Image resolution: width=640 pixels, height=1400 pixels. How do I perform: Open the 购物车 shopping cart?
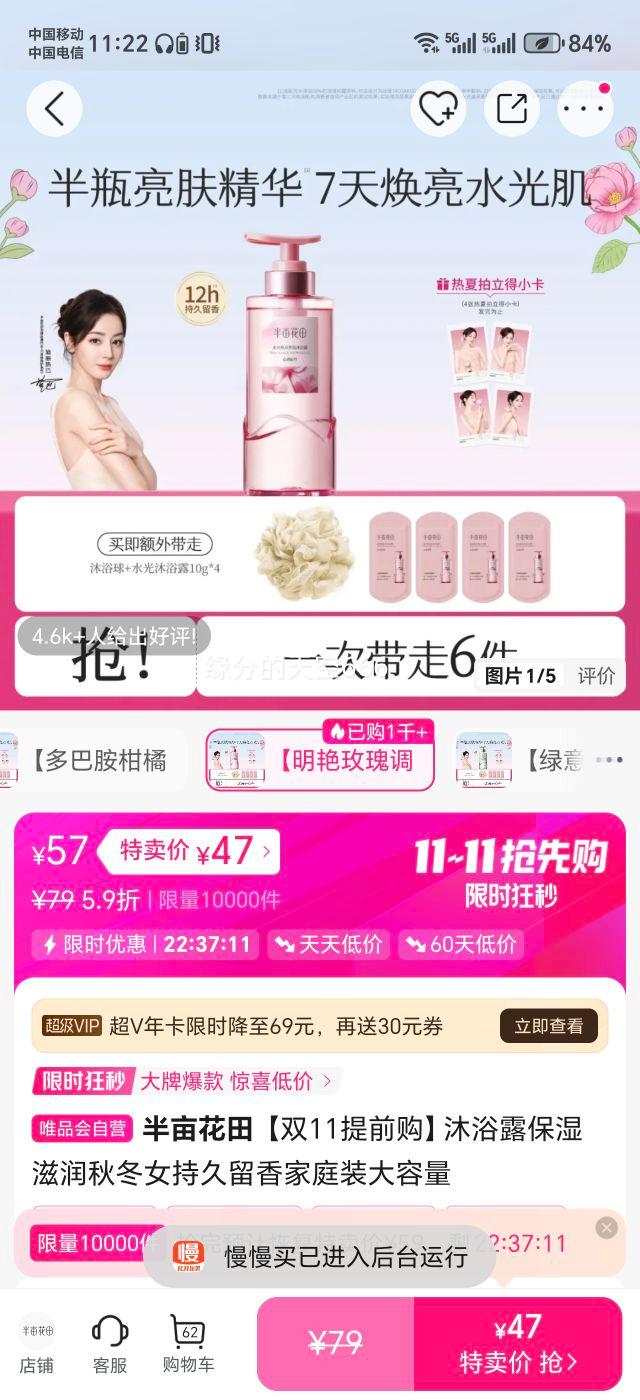(x=187, y=1344)
